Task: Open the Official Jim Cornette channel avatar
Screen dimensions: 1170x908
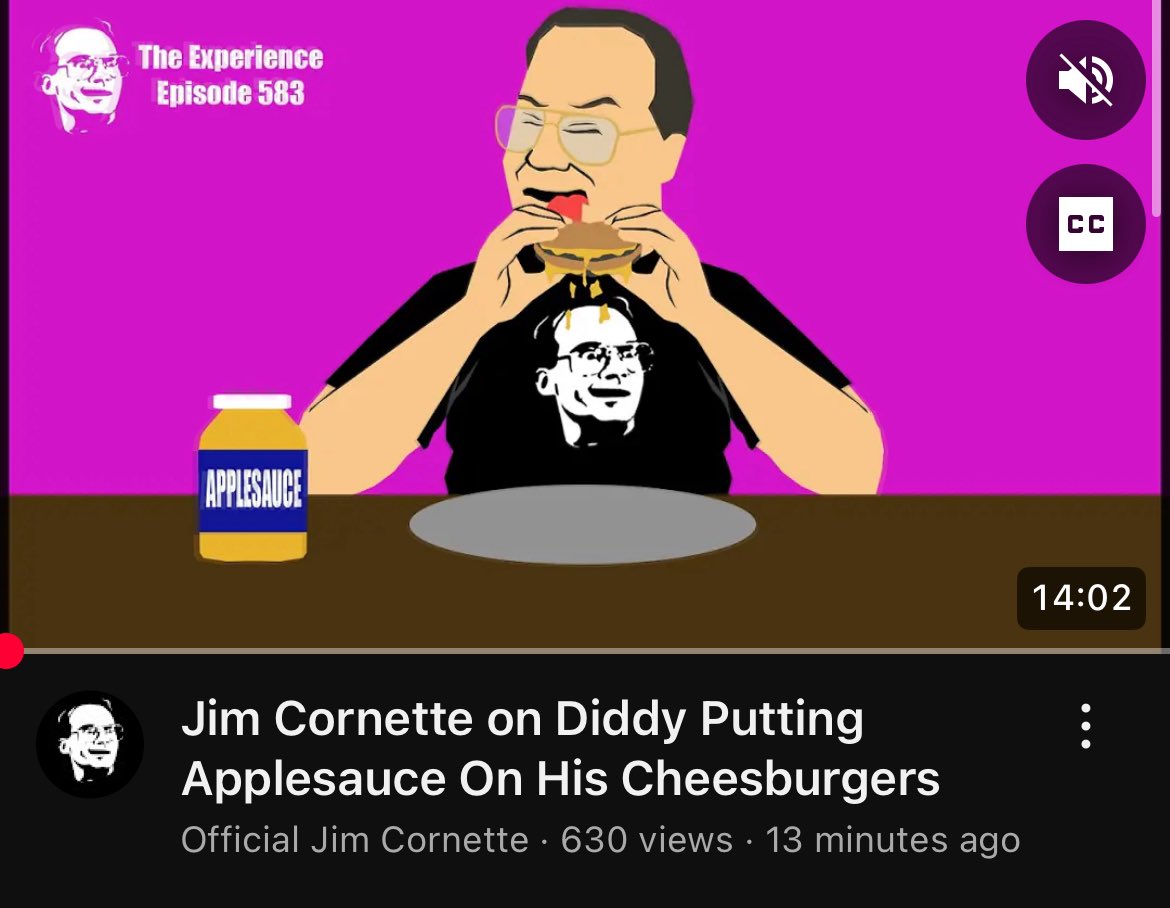Action: coord(90,744)
